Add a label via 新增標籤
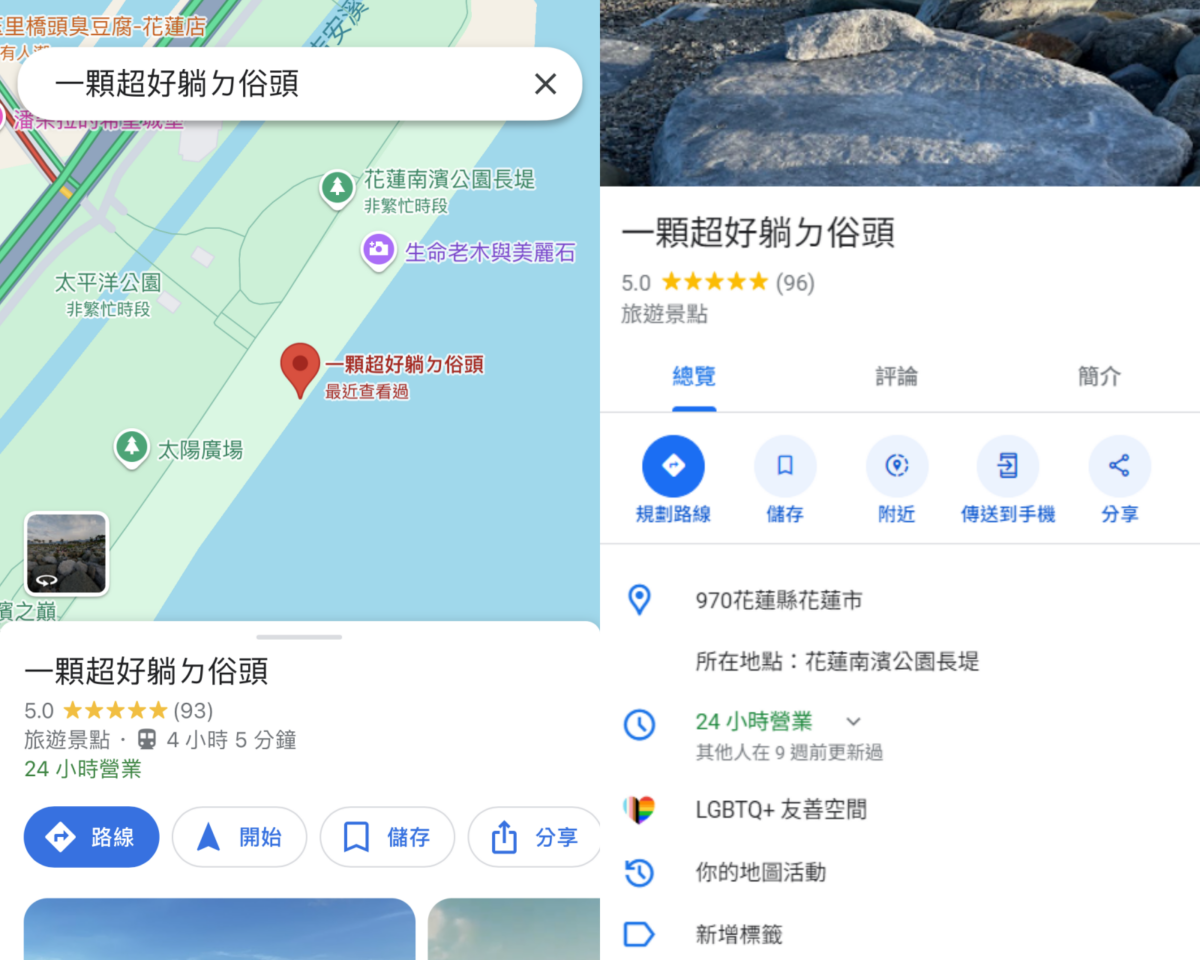Image resolution: width=1200 pixels, height=960 pixels. [738, 935]
